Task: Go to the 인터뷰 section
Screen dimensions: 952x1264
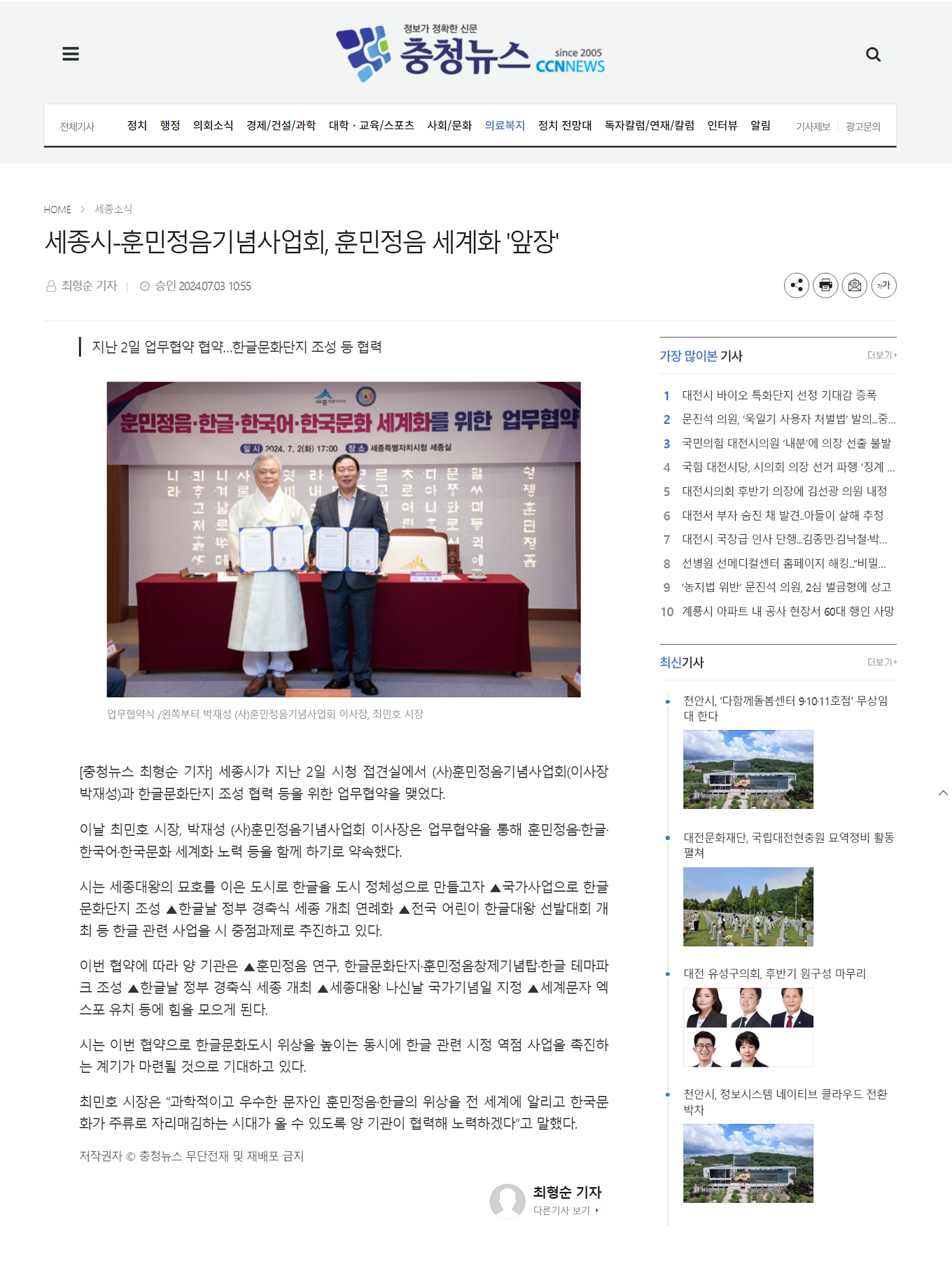Action: coord(722,125)
